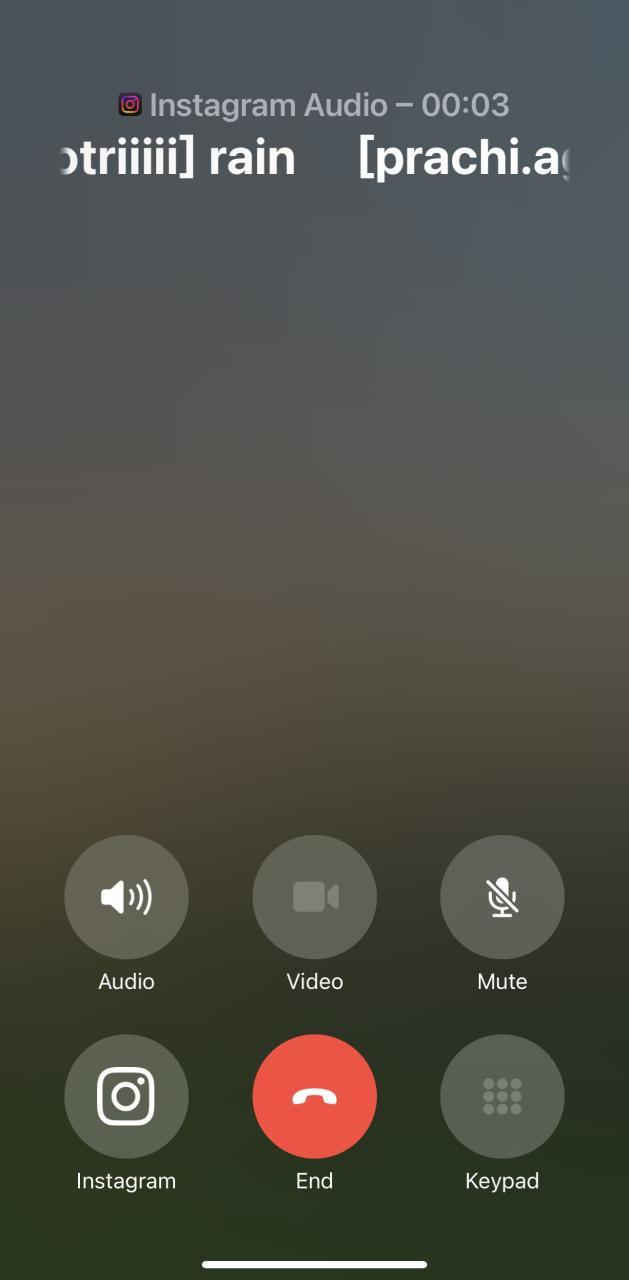Switch the call to Video
This screenshot has width=629, height=1280.
pos(314,897)
